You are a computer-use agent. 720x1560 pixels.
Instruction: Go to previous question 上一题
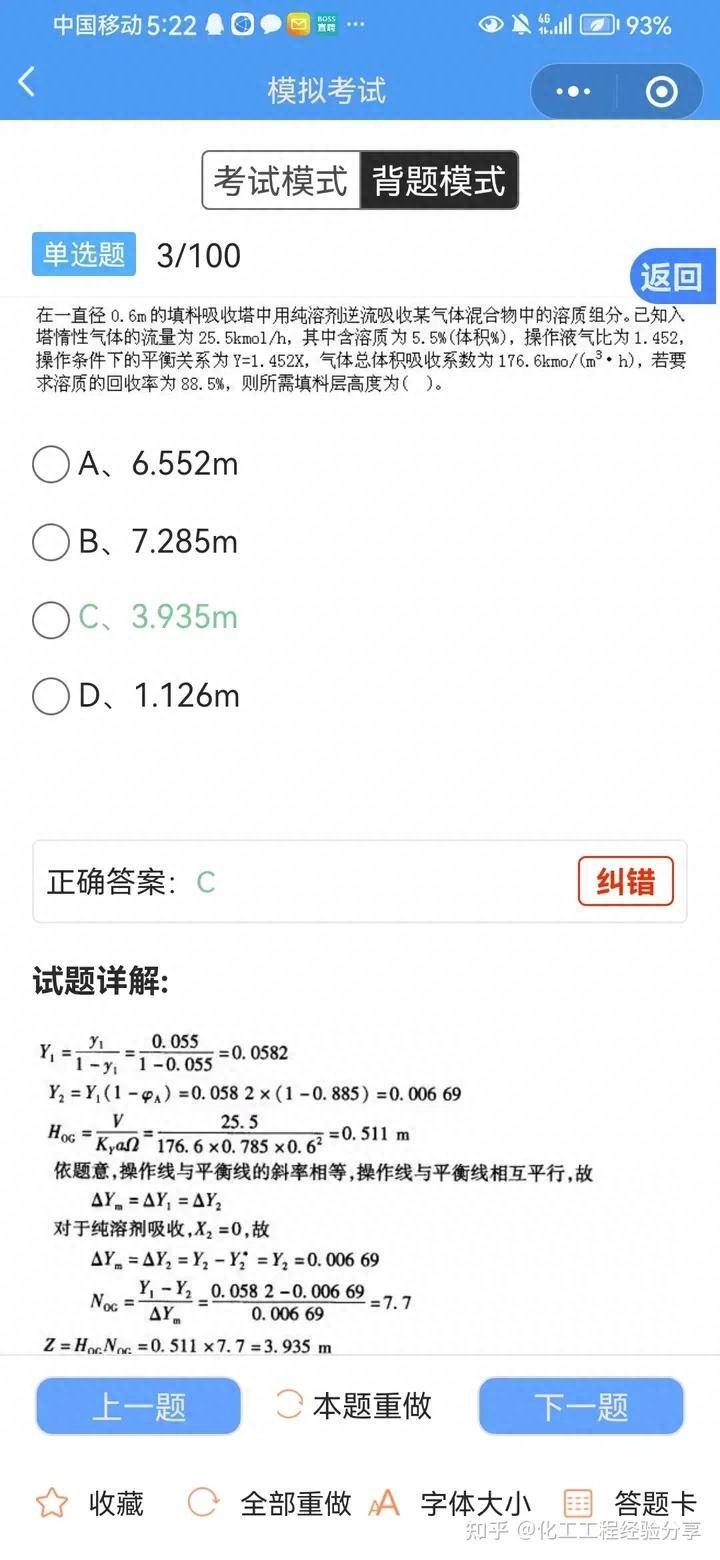pos(139,1406)
